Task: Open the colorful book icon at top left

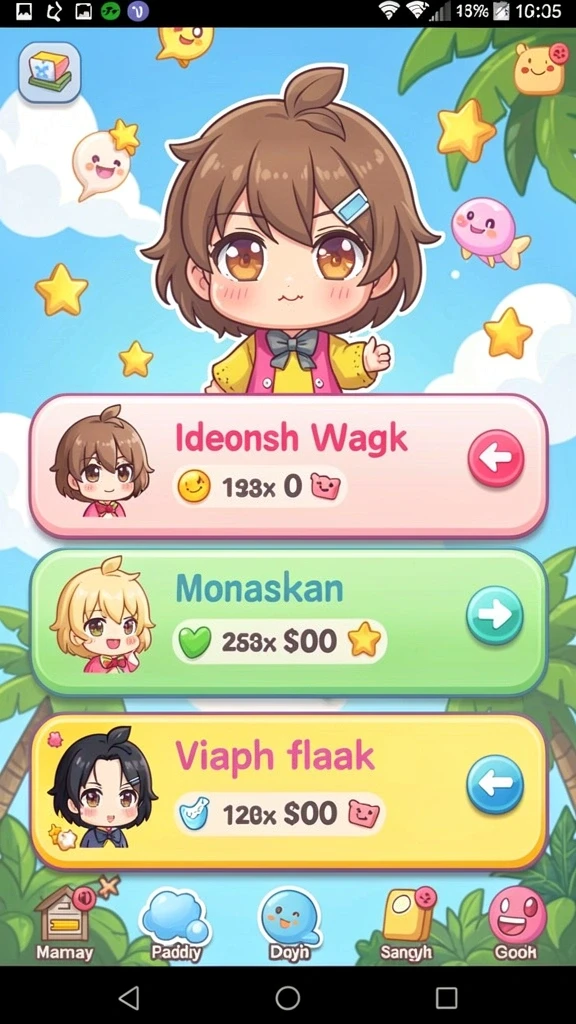Action: point(50,72)
